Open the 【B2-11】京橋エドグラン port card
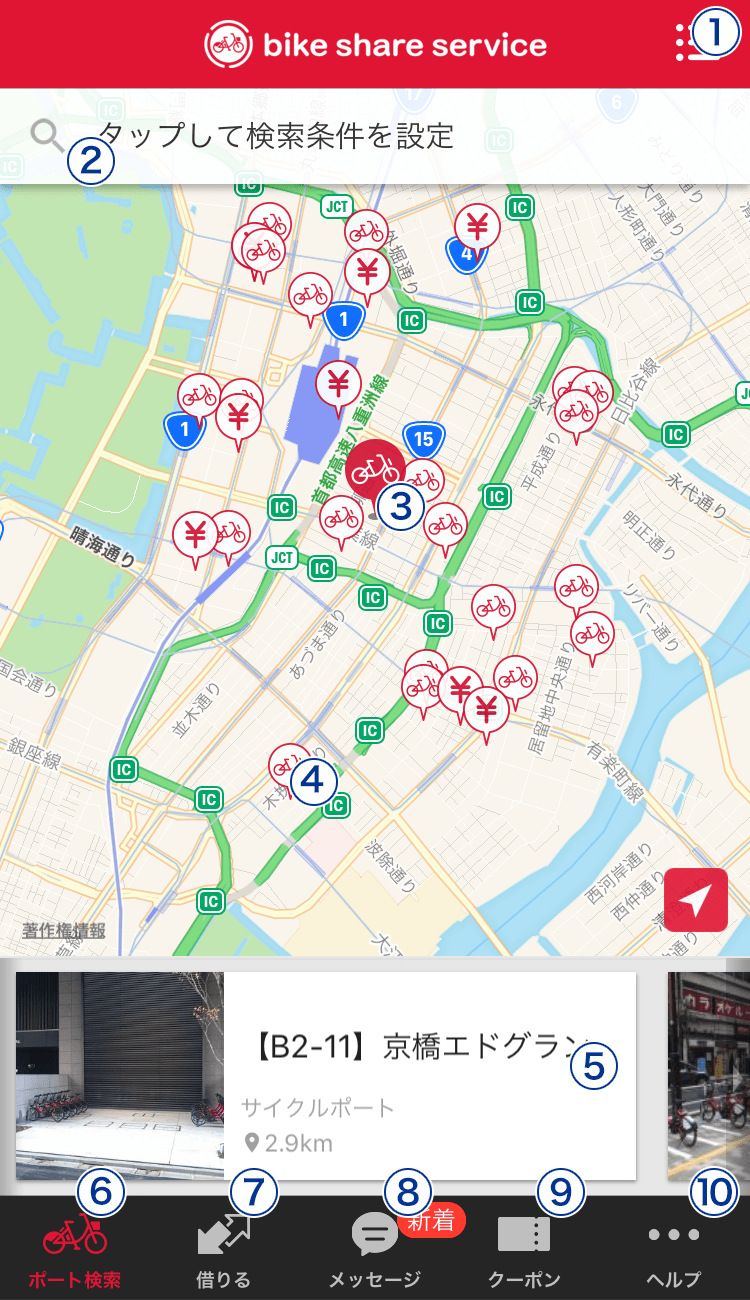 [325, 1075]
